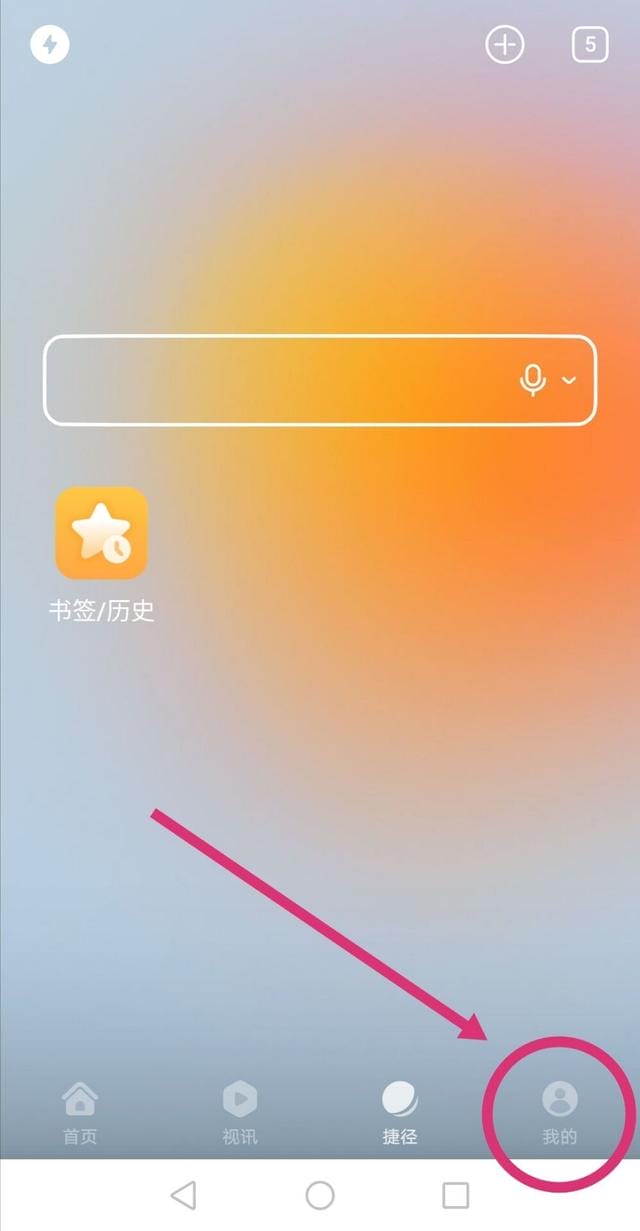Open the tab switcher showing 5 tabs
Viewport: 640px width, 1231px height.
[590, 45]
